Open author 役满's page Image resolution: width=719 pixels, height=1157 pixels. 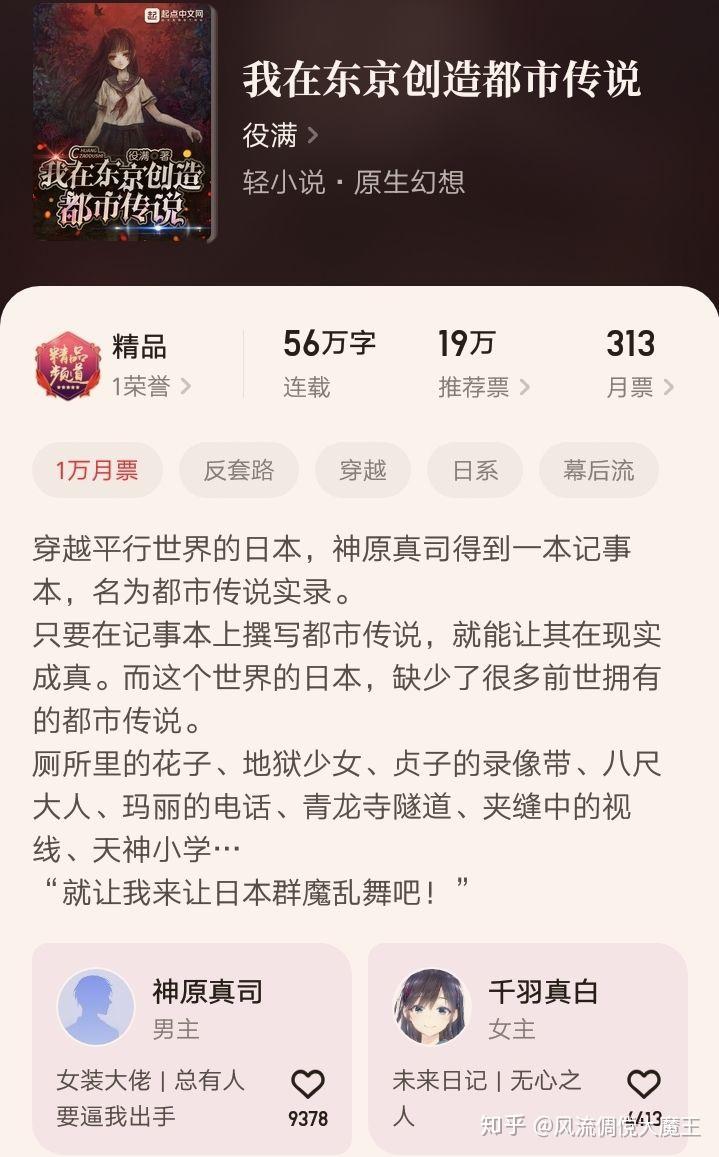[281, 134]
